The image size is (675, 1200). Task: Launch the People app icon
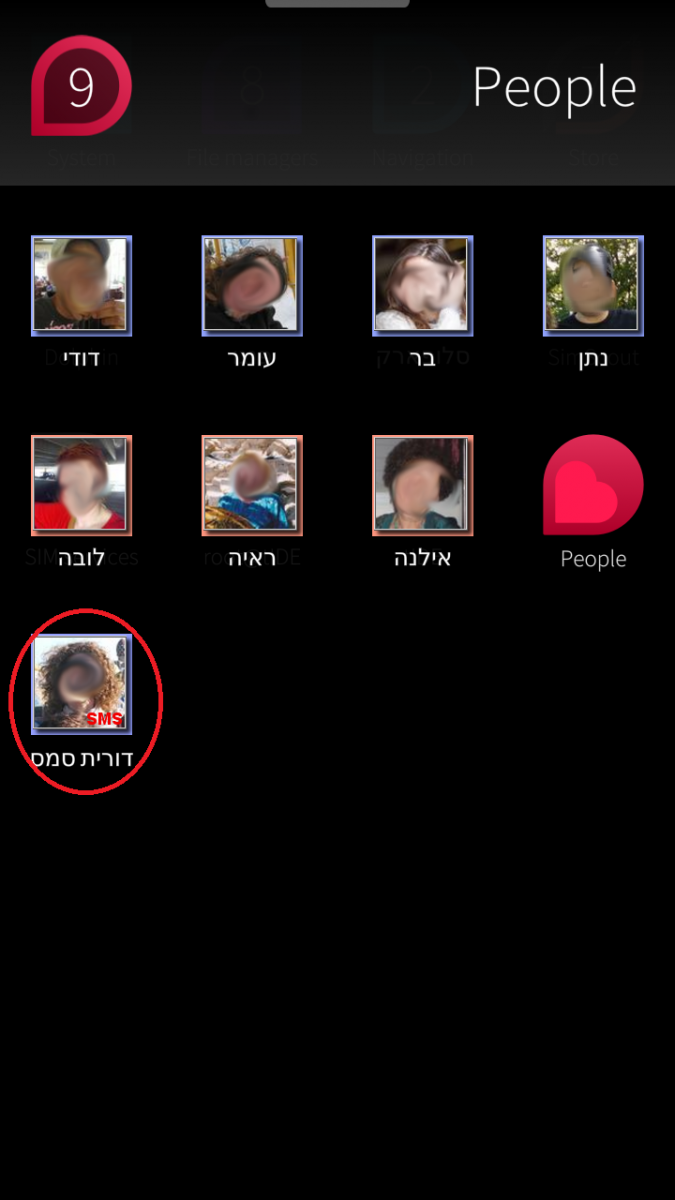593,485
